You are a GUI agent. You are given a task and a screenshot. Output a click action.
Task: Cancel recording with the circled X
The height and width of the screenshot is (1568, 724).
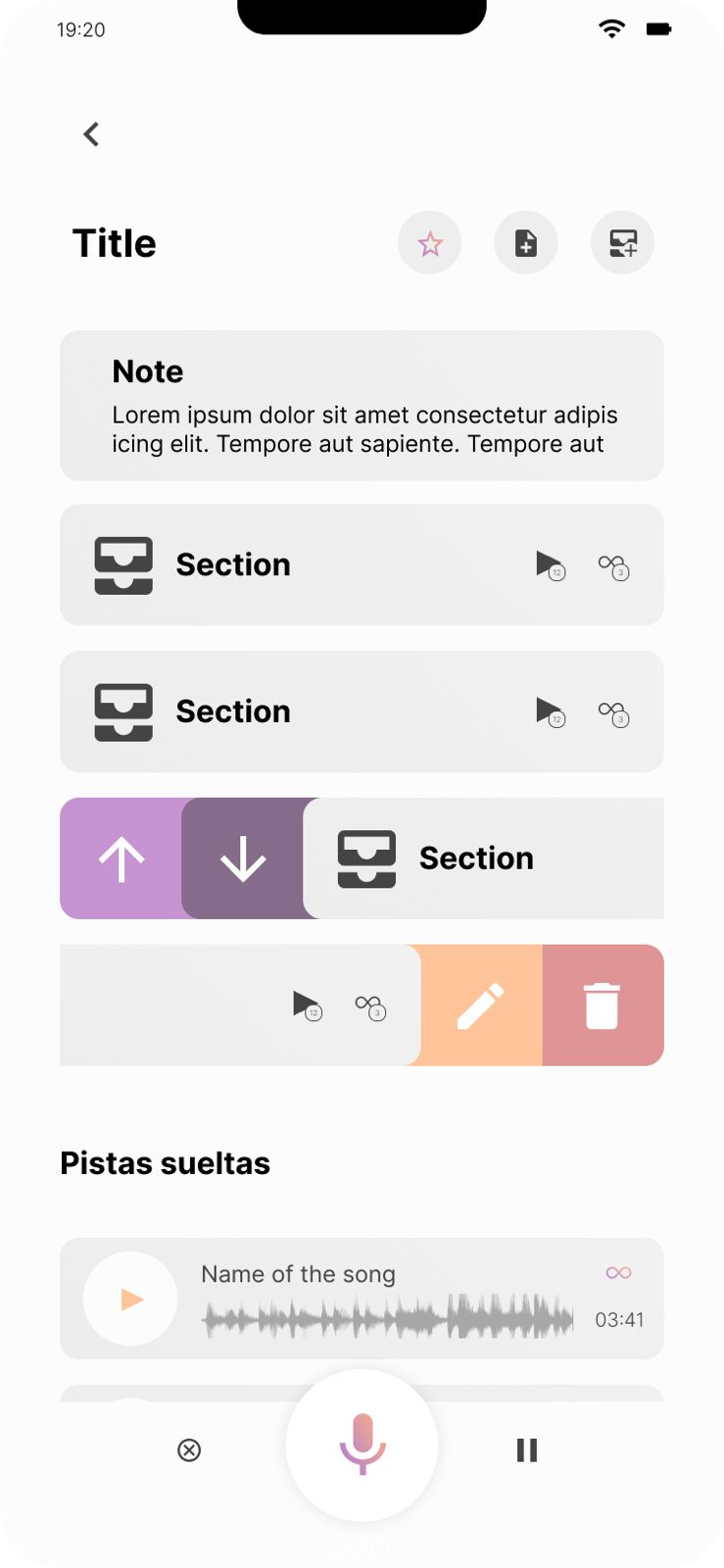coord(189,1450)
